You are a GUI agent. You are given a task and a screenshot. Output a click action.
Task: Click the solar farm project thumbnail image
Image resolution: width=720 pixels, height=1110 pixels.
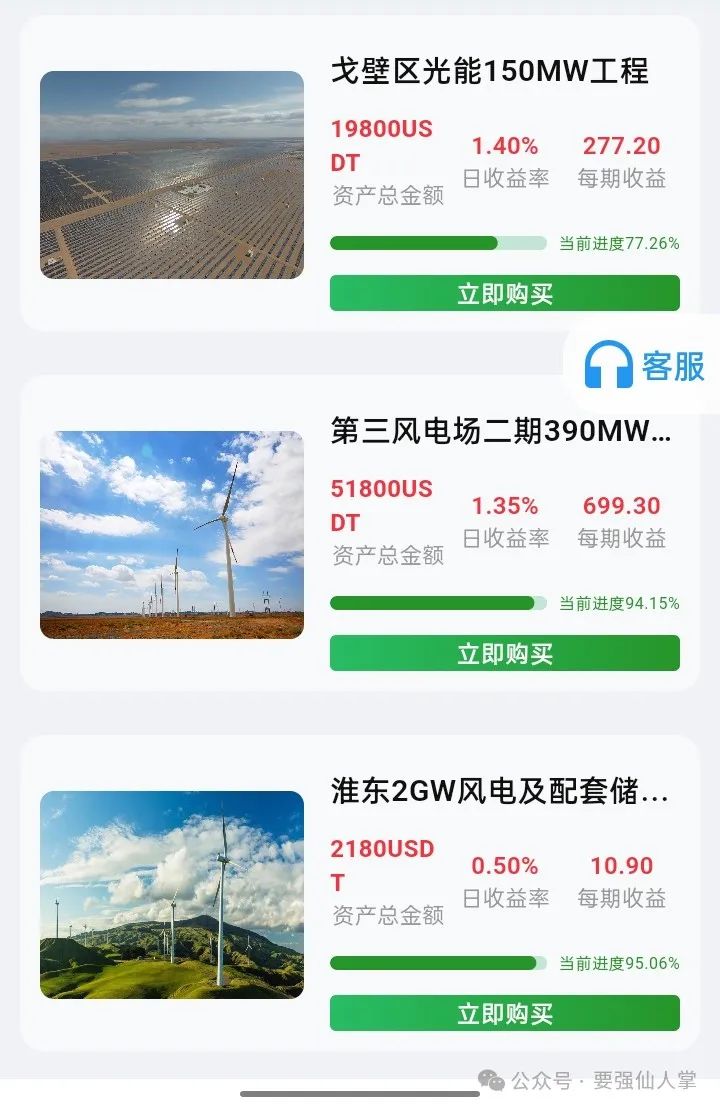(172, 175)
